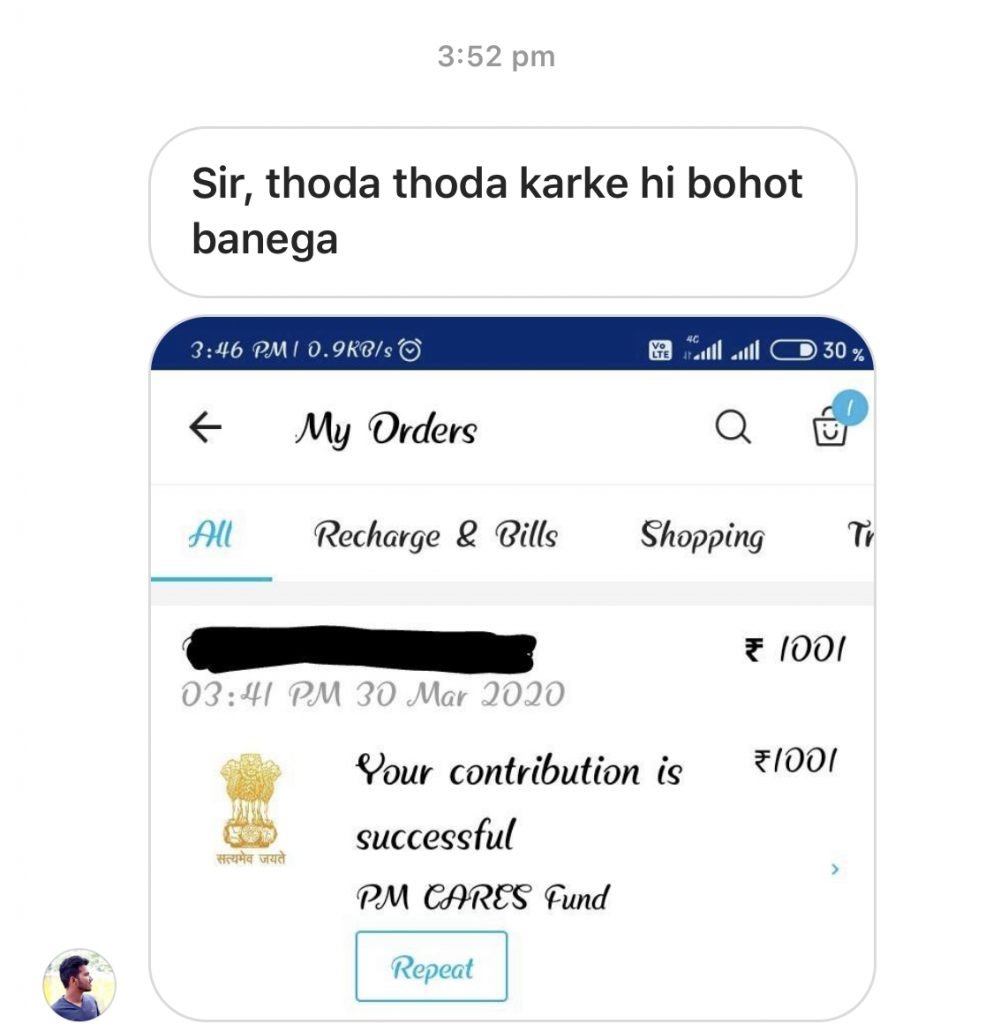Screen dimensions: 993x1024
Task: Open the sender's profile picture
Action: tap(79, 984)
